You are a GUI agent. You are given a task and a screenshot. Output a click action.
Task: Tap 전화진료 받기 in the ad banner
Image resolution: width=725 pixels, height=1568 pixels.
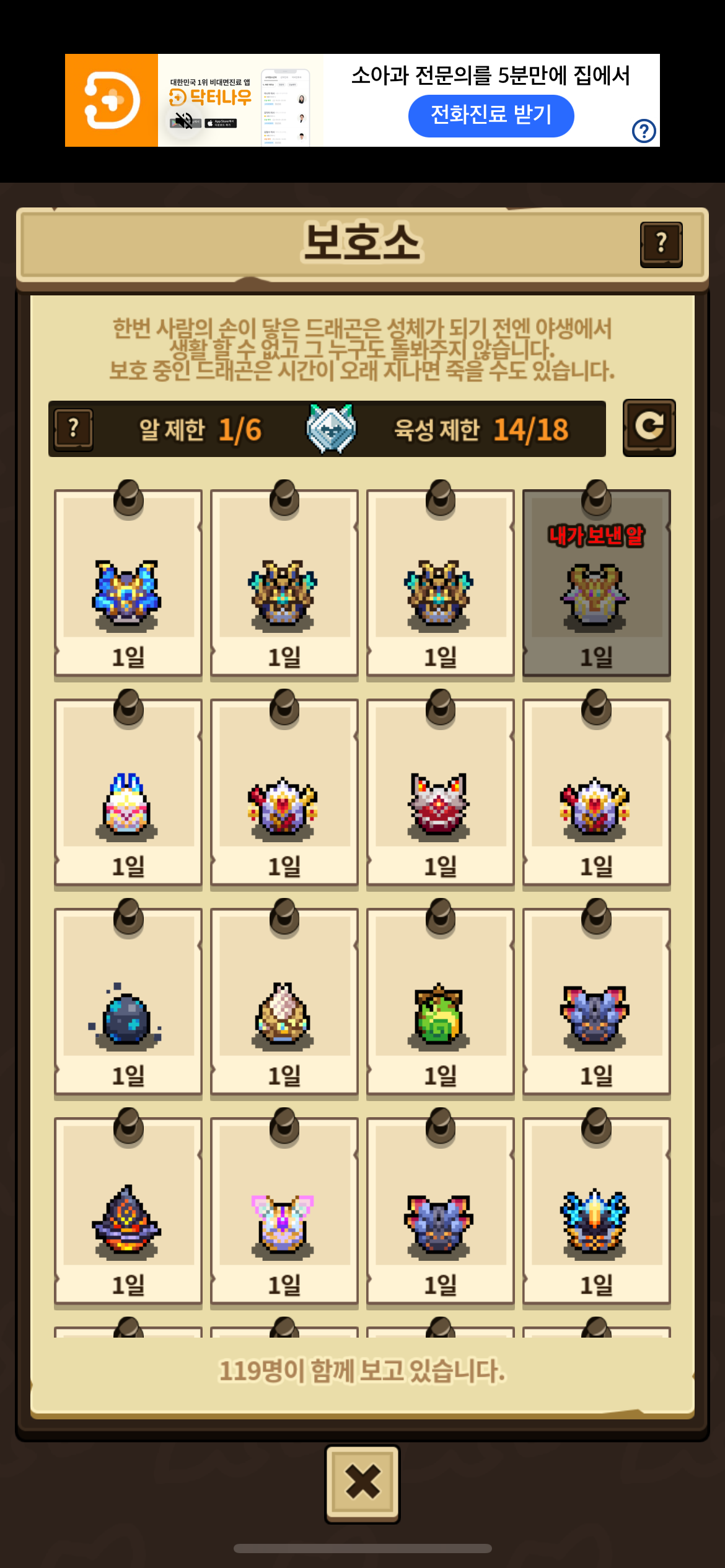click(x=491, y=115)
